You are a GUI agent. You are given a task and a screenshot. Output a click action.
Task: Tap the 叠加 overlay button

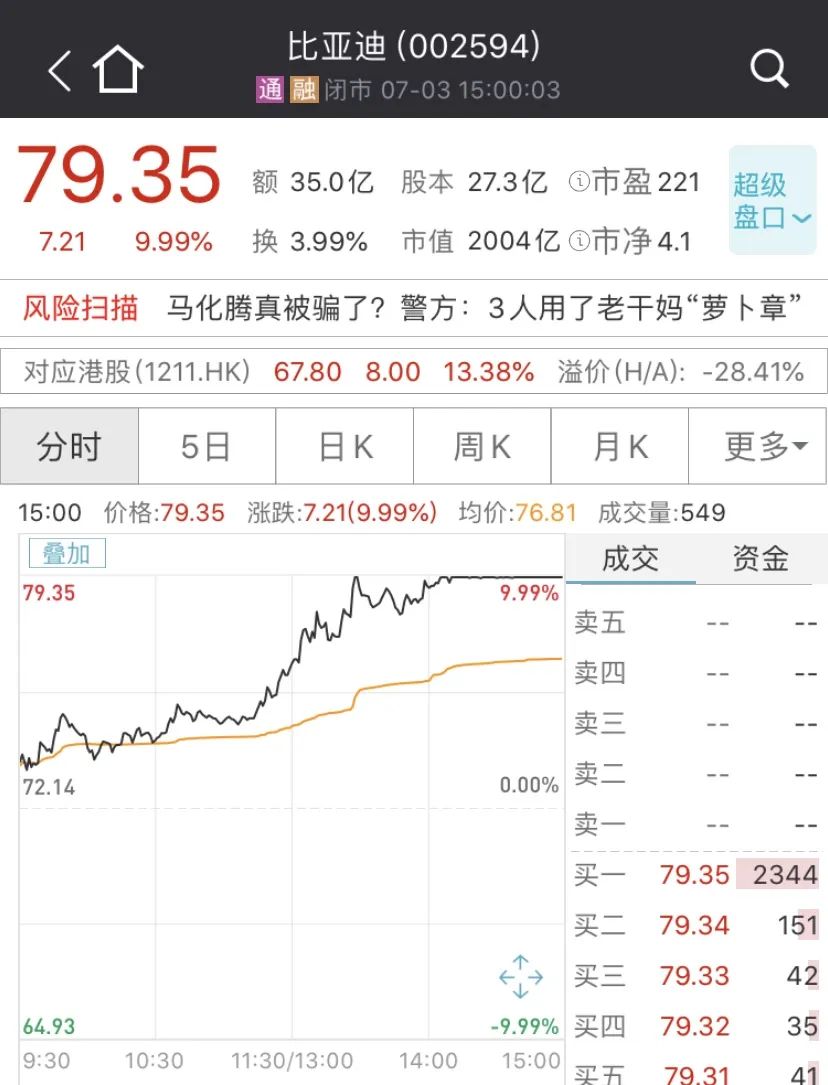click(66, 554)
